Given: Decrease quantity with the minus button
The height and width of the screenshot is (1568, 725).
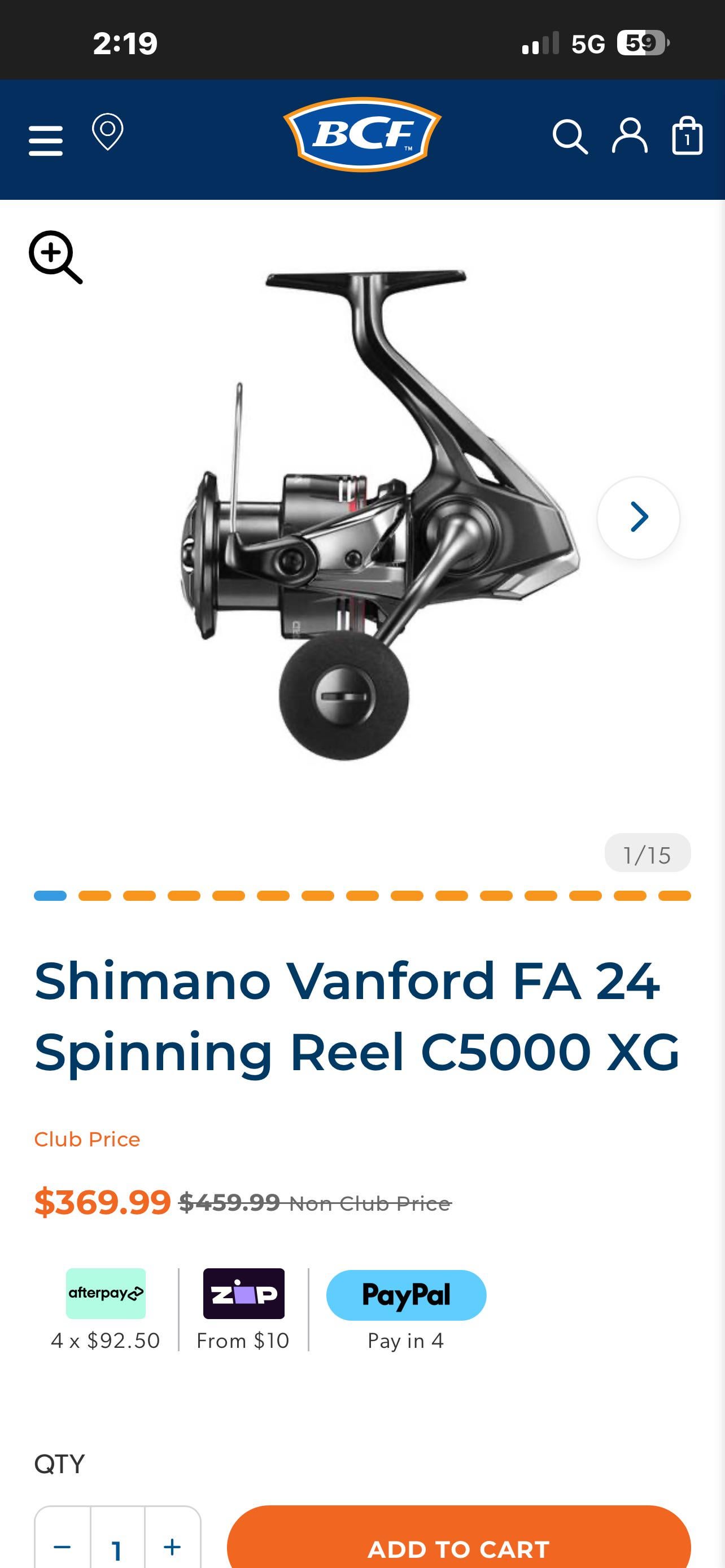Looking at the screenshot, I should 63,1546.
